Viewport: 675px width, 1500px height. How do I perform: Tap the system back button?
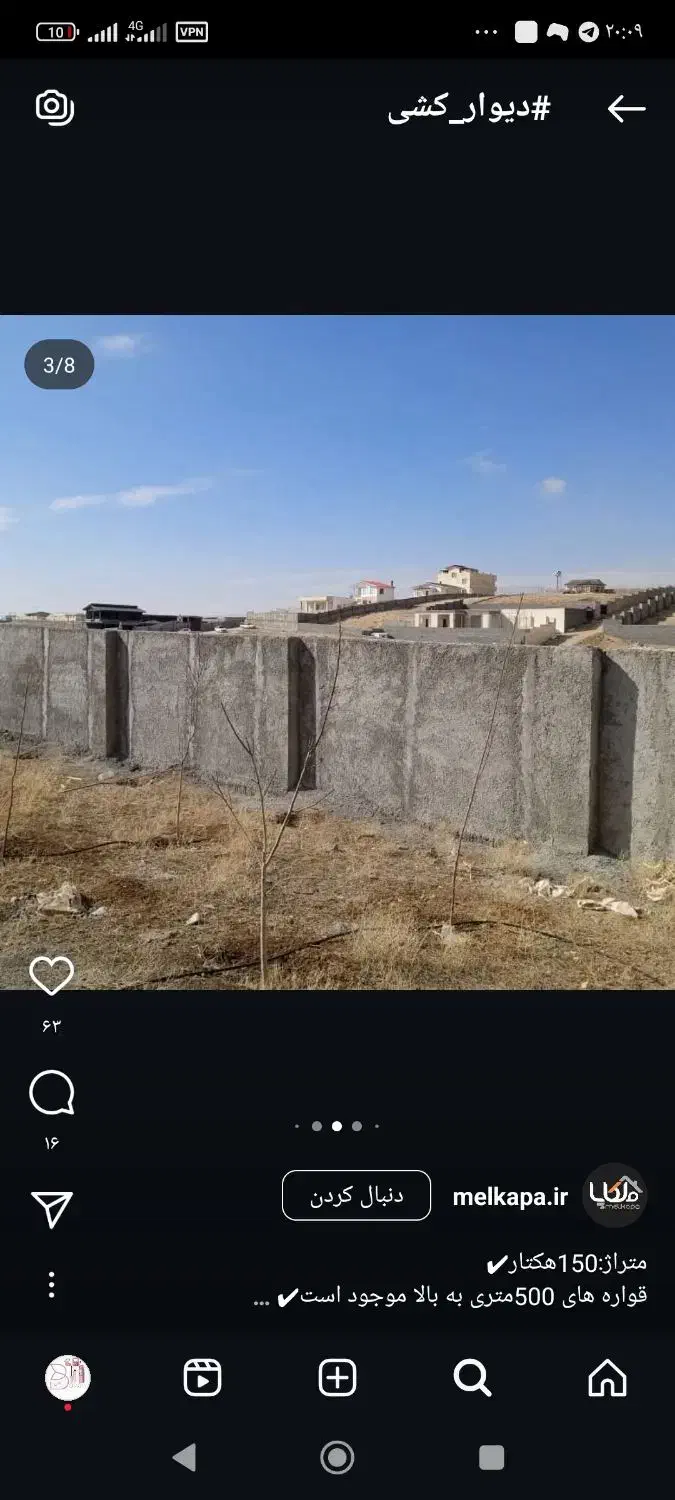pyautogui.click(x=184, y=1458)
